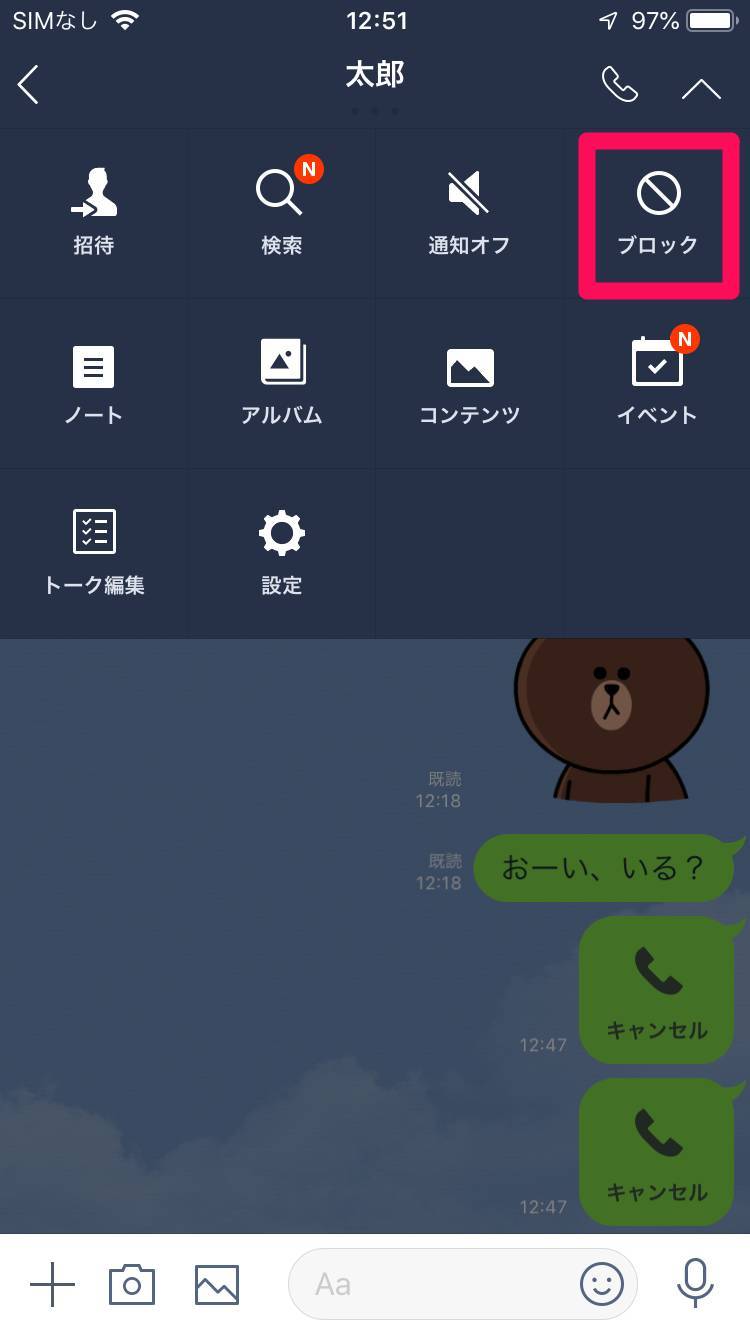Viewport: 750px width, 1334px height.
Task: Collapse the chat menu with the up arrow
Action: coord(701,89)
